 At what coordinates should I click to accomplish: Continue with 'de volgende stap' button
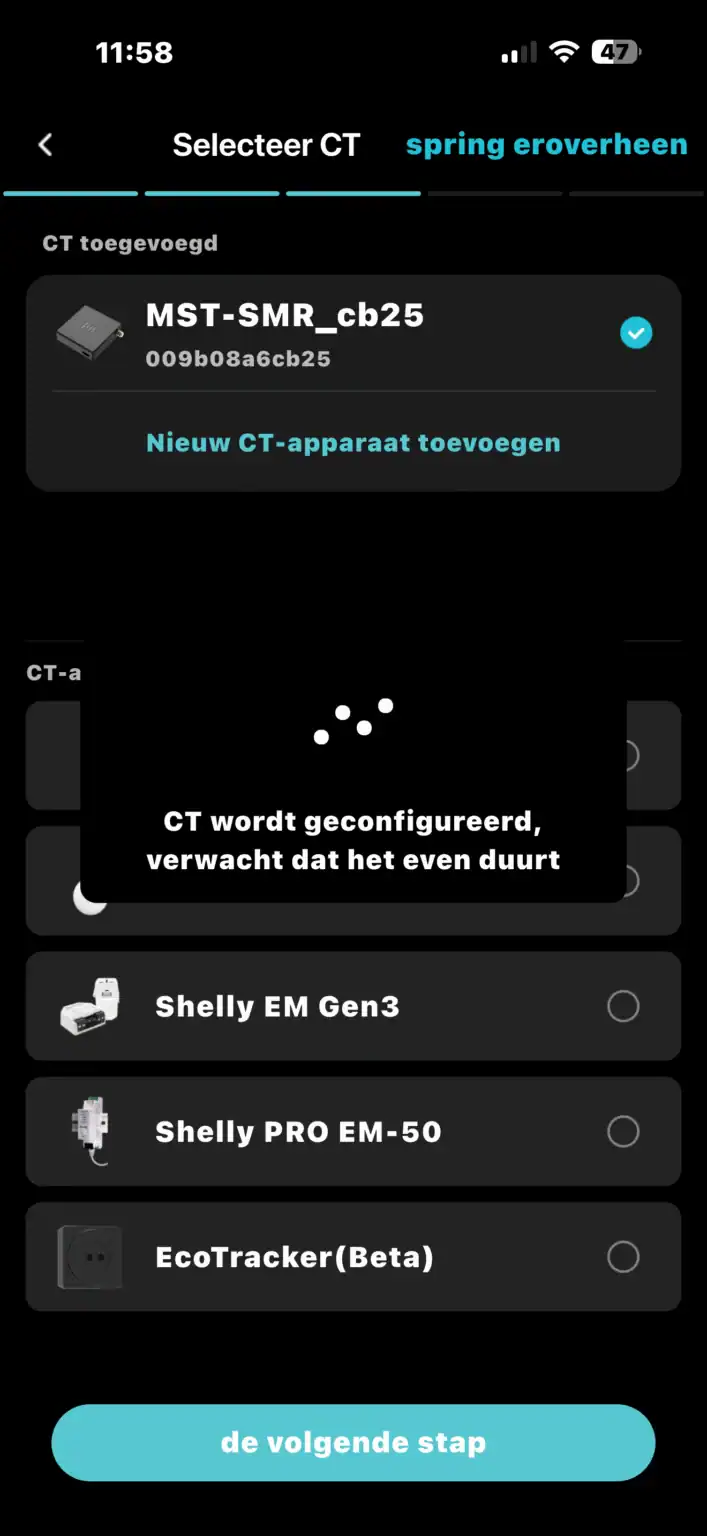point(353,1443)
